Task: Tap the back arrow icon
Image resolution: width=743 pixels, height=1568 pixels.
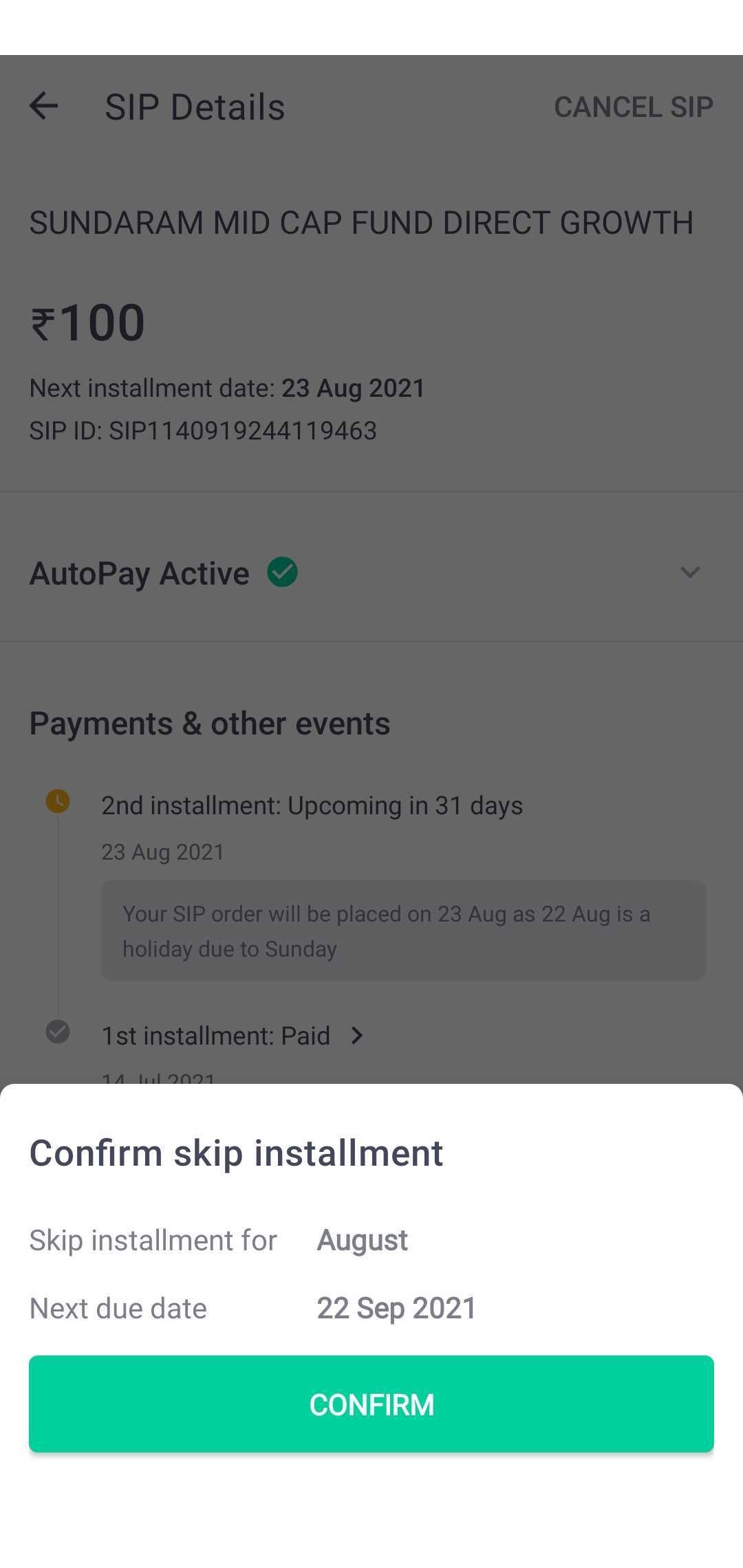Action: pos(44,106)
